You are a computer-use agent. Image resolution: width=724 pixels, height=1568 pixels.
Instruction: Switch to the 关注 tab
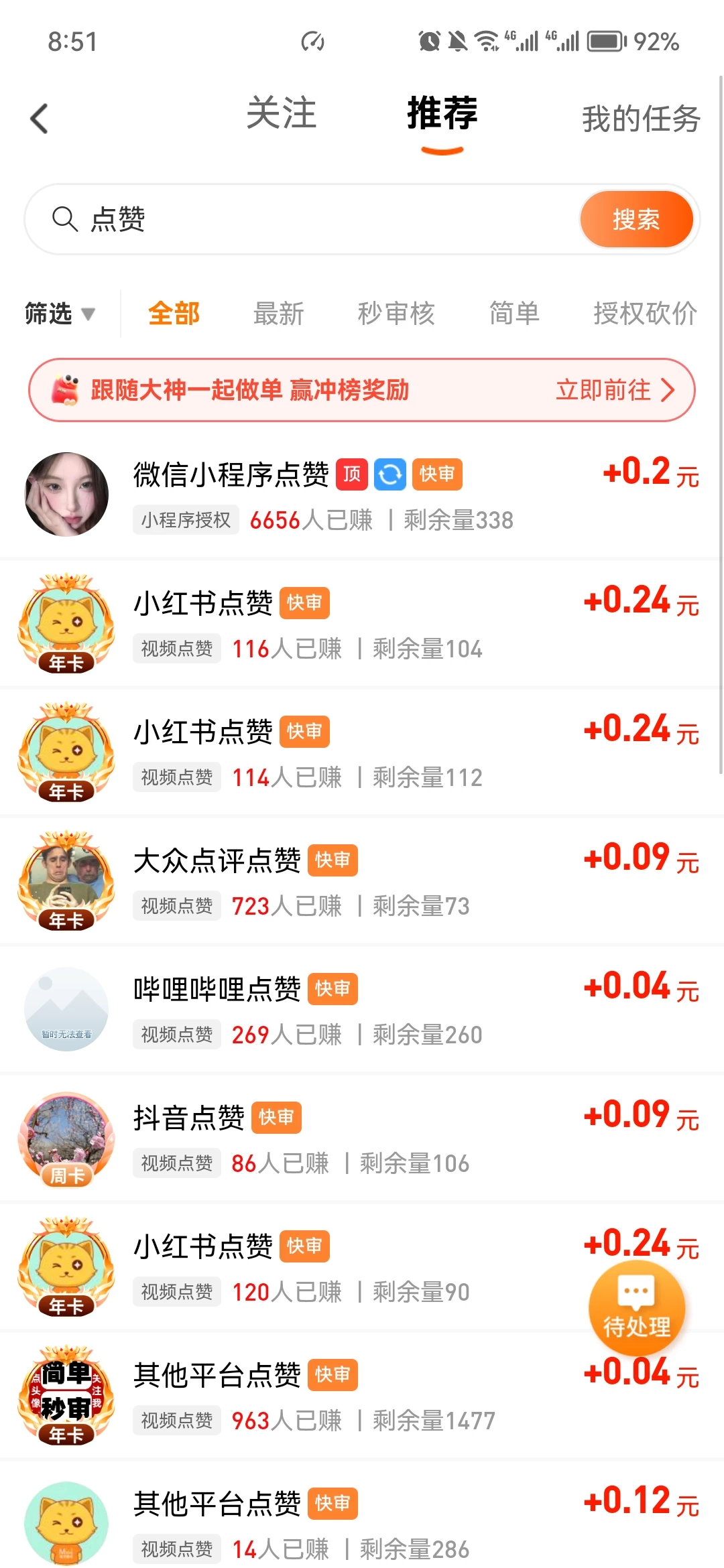click(281, 114)
